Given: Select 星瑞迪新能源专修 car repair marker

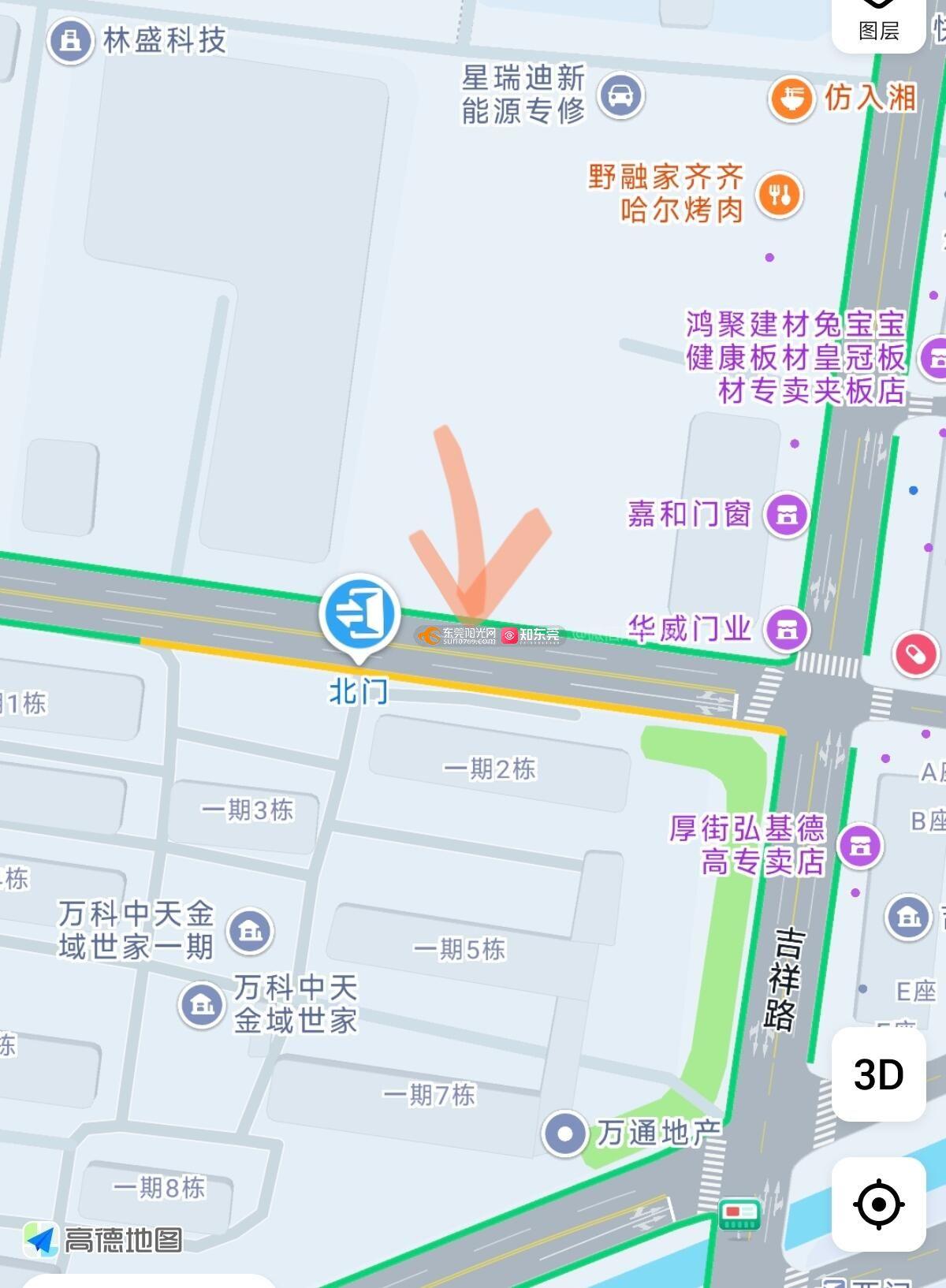Looking at the screenshot, I should pos(620,95).
